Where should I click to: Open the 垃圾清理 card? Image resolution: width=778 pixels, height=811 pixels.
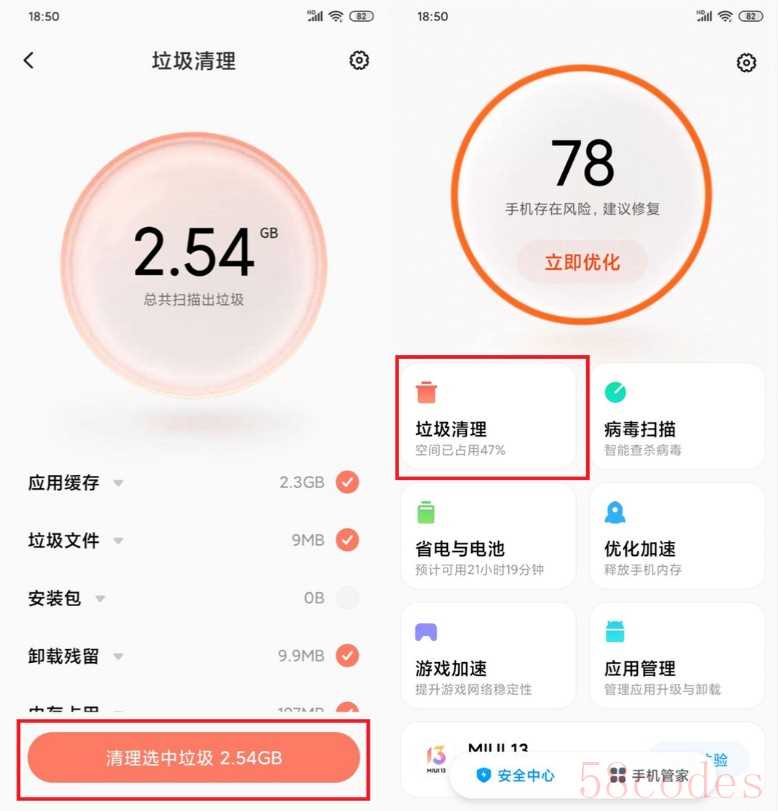tap(490, 418)
